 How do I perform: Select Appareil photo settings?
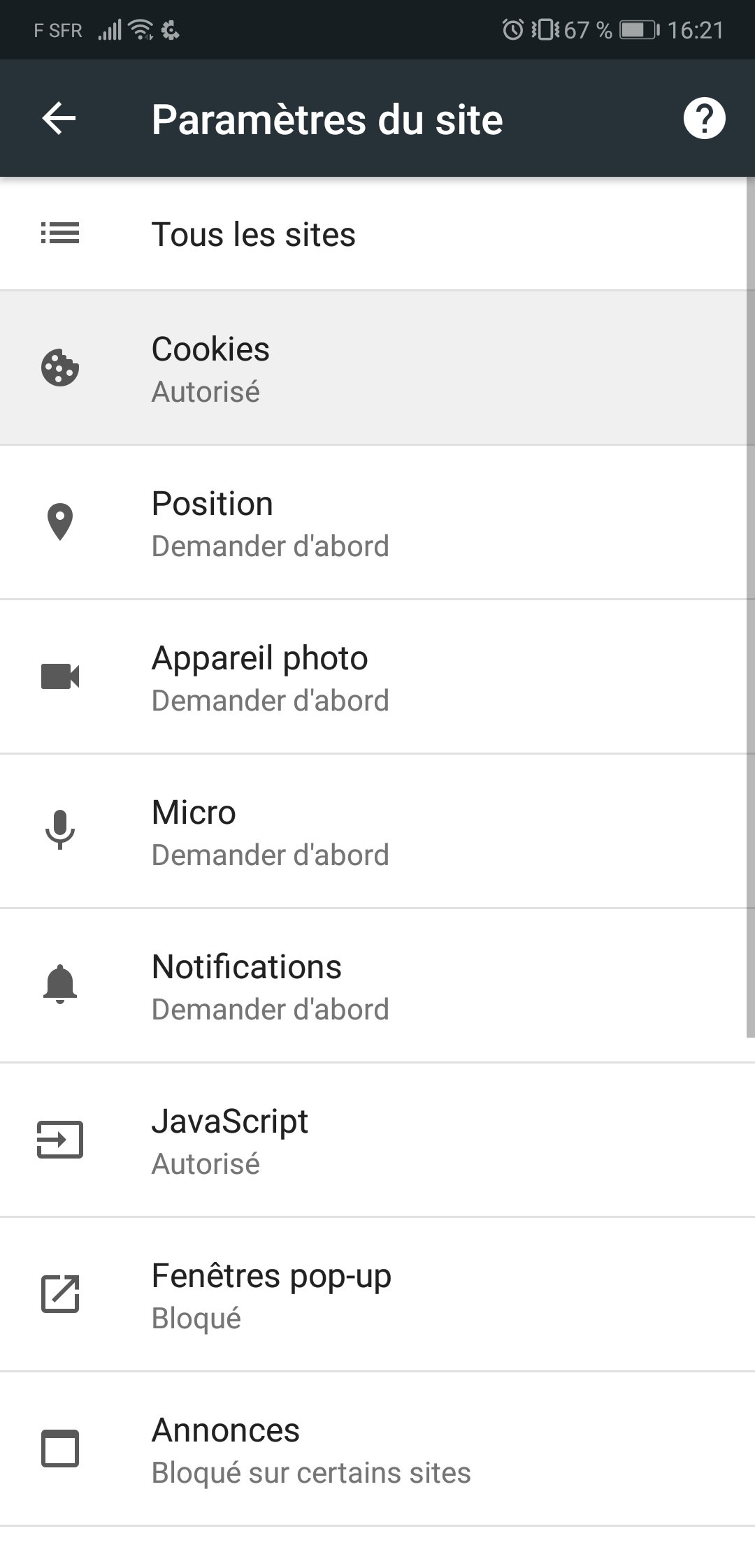click(377, 677)
